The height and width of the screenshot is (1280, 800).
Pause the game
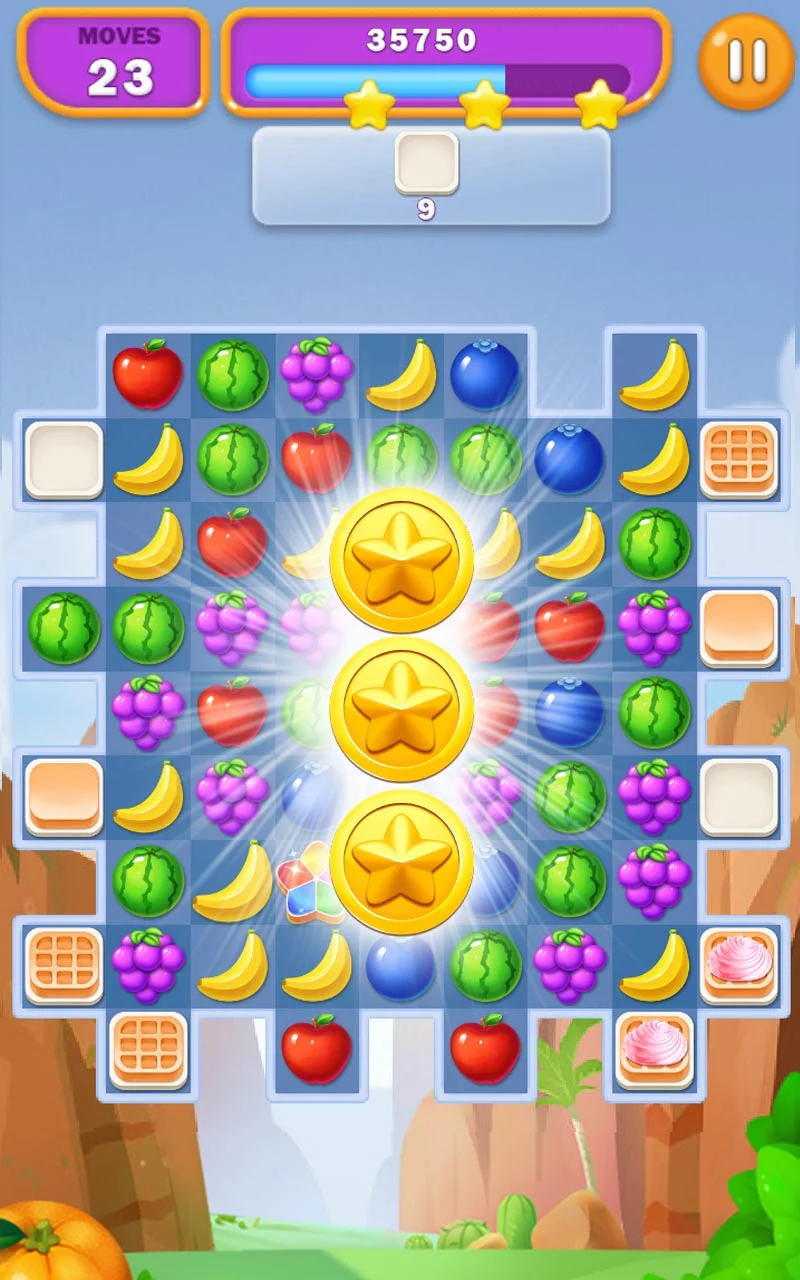746,62
